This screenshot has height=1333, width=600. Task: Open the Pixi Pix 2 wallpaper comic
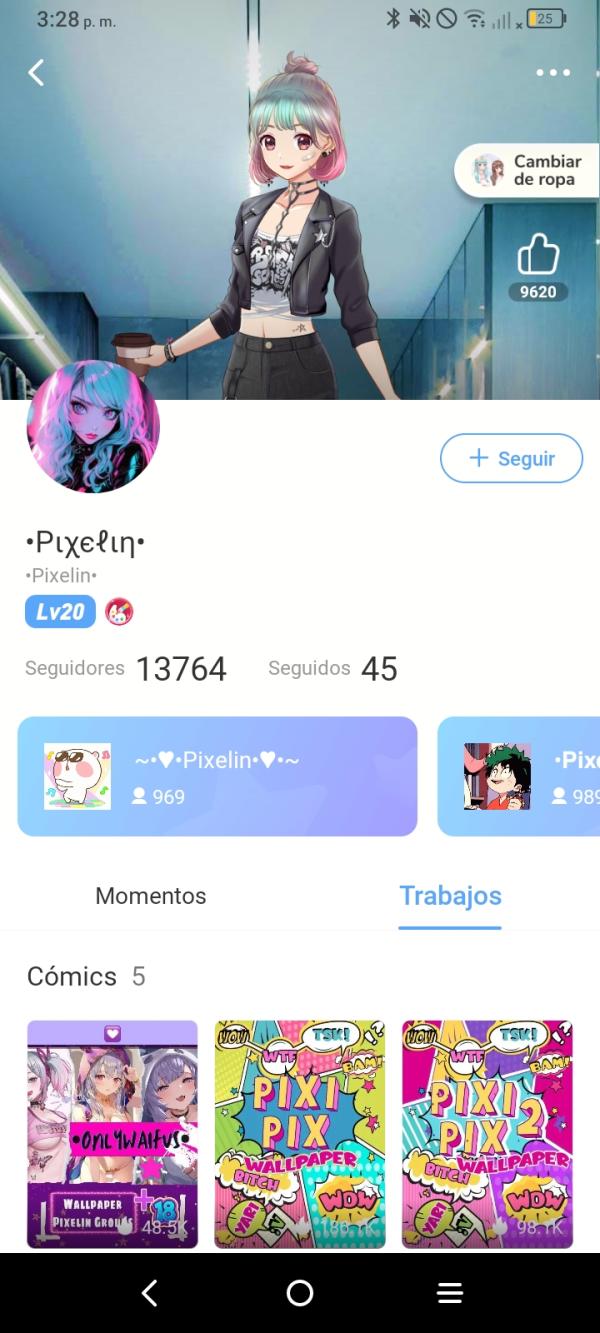(x=487, y=1134)
